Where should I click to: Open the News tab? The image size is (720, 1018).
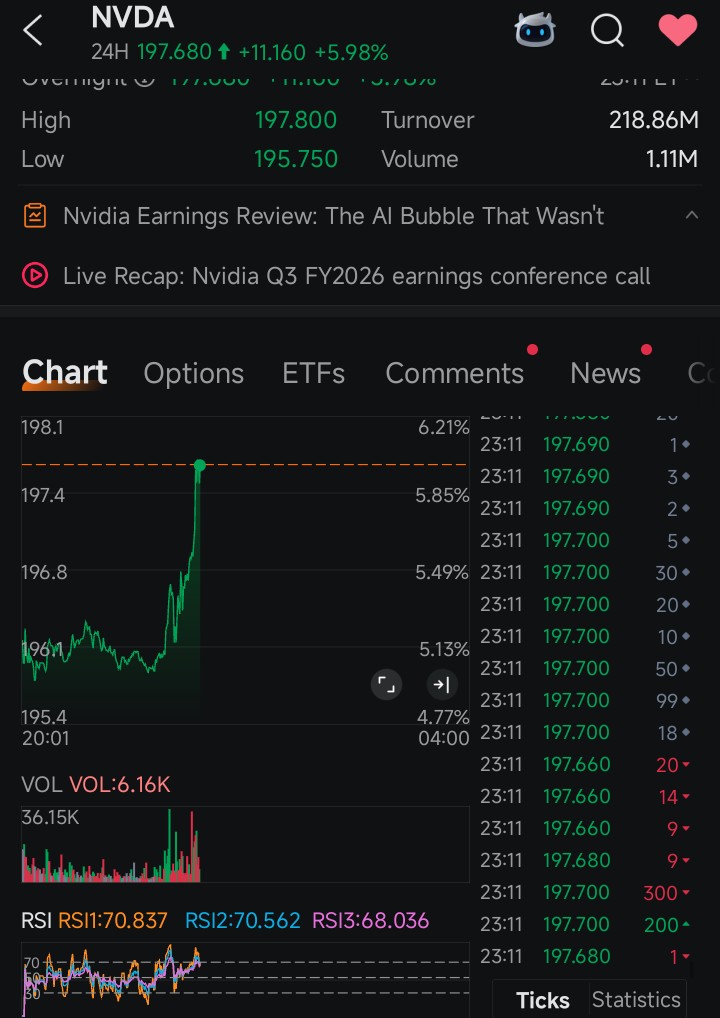(x=605, y=373)
